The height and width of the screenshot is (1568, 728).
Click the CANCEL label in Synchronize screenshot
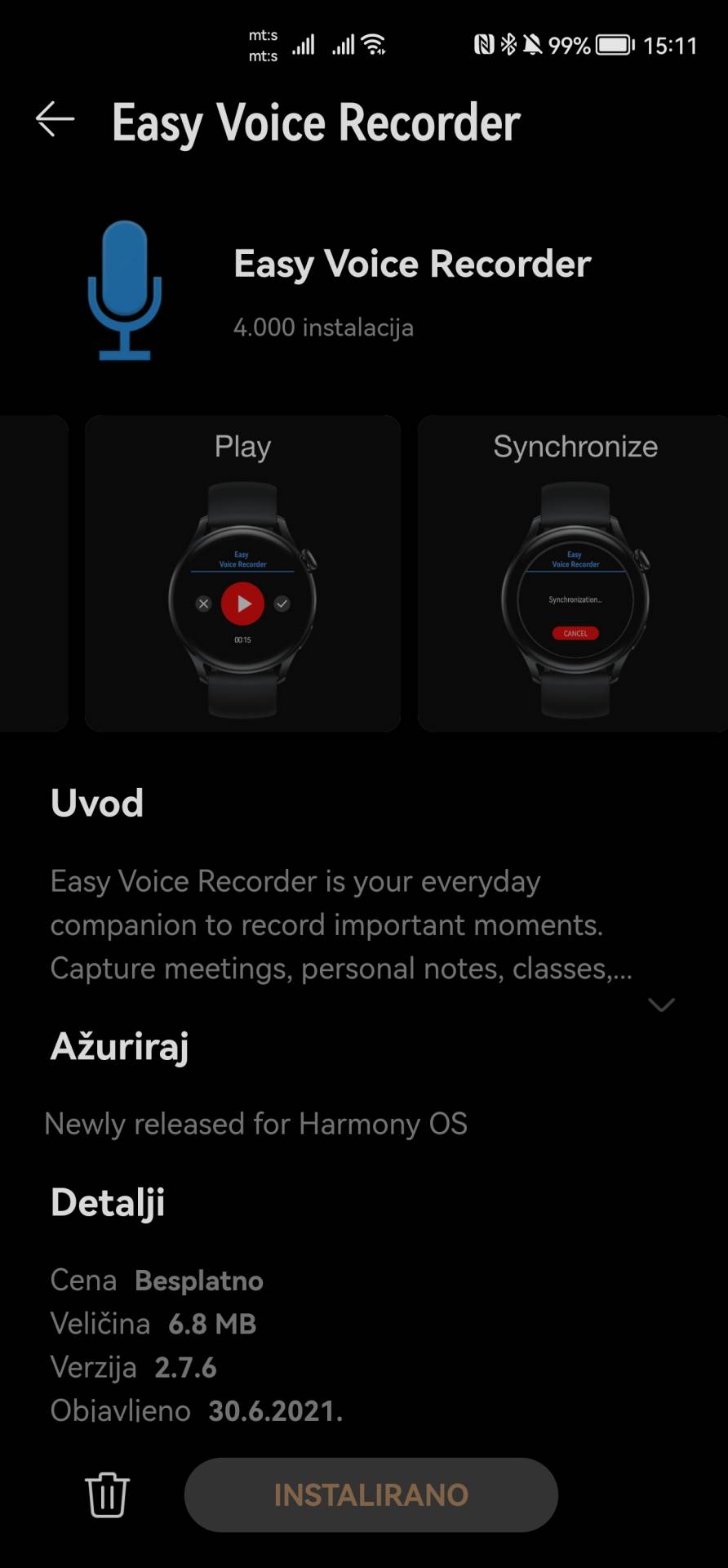tap(575, 633)
